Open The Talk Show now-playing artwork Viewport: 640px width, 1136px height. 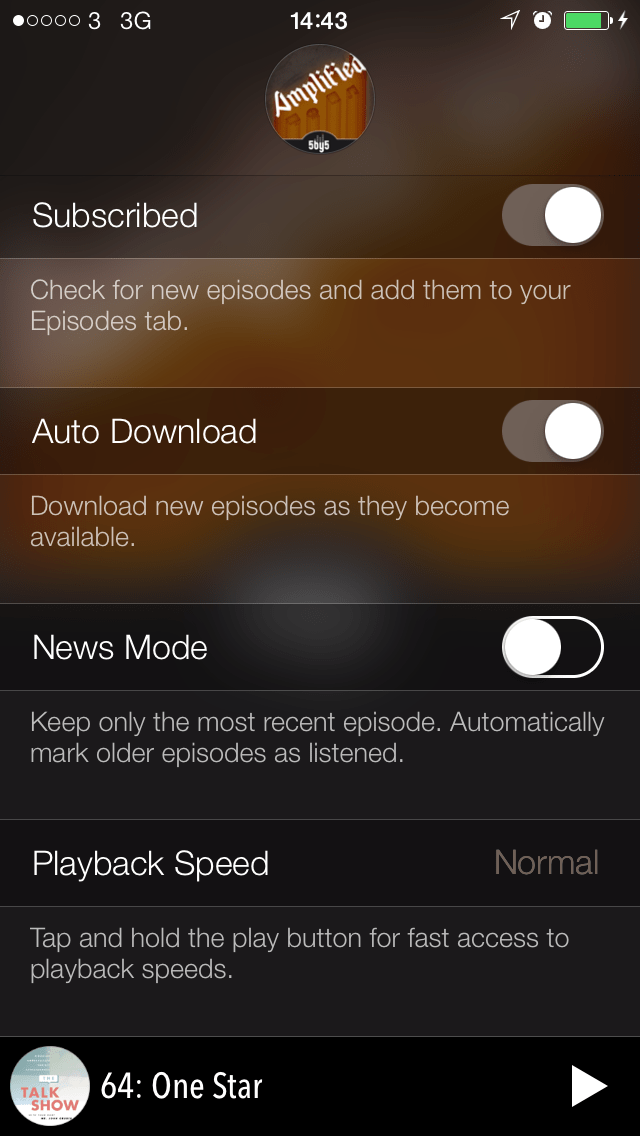[49, 1086]
